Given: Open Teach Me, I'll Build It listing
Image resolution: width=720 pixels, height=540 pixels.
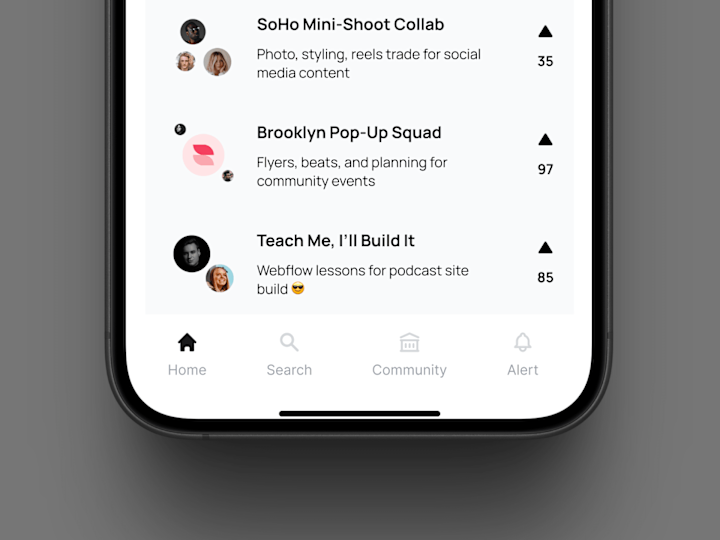Looking at the screenshot, I should tap(336, 241).
